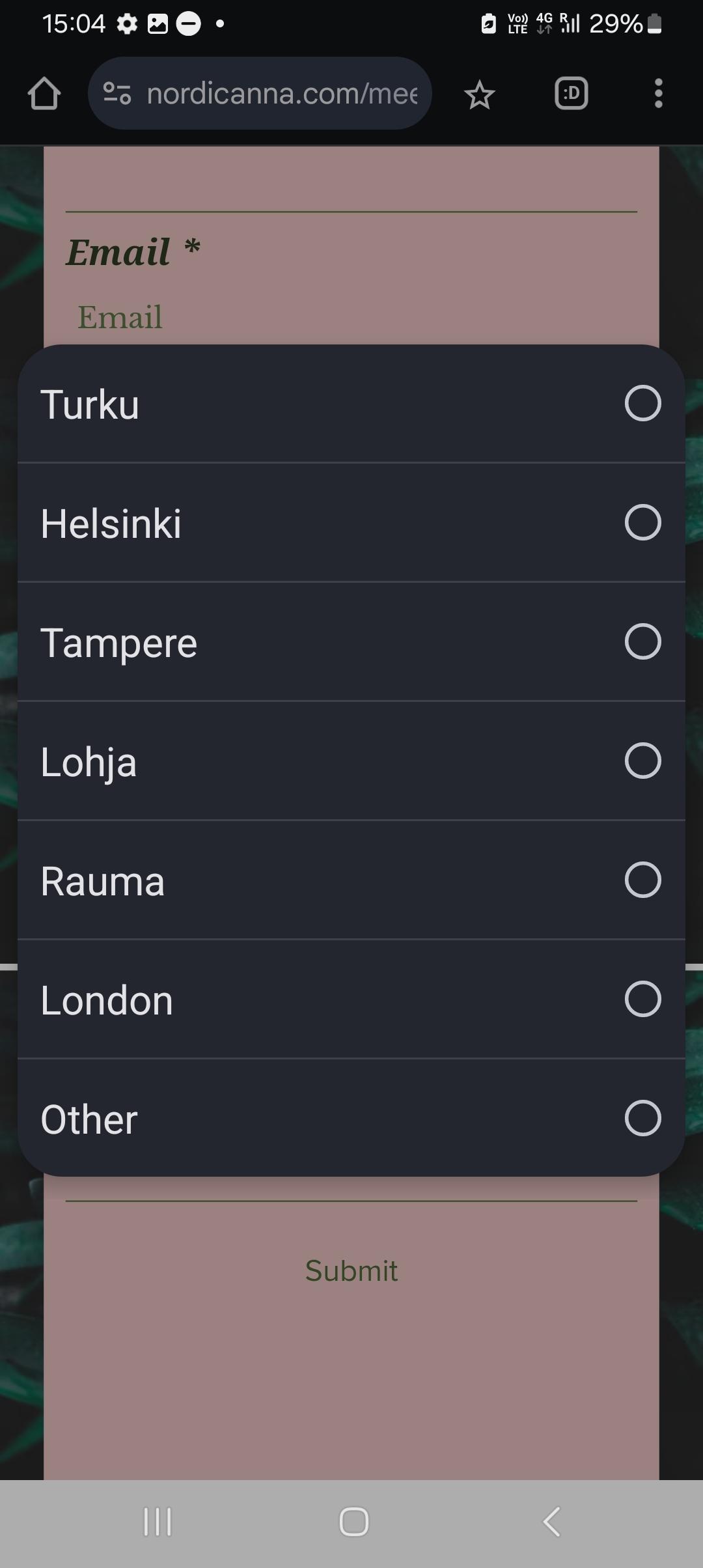This screenshot has height=1568, width=703.
Task: Choose Helsinki from the list
Action: (351, 522)
